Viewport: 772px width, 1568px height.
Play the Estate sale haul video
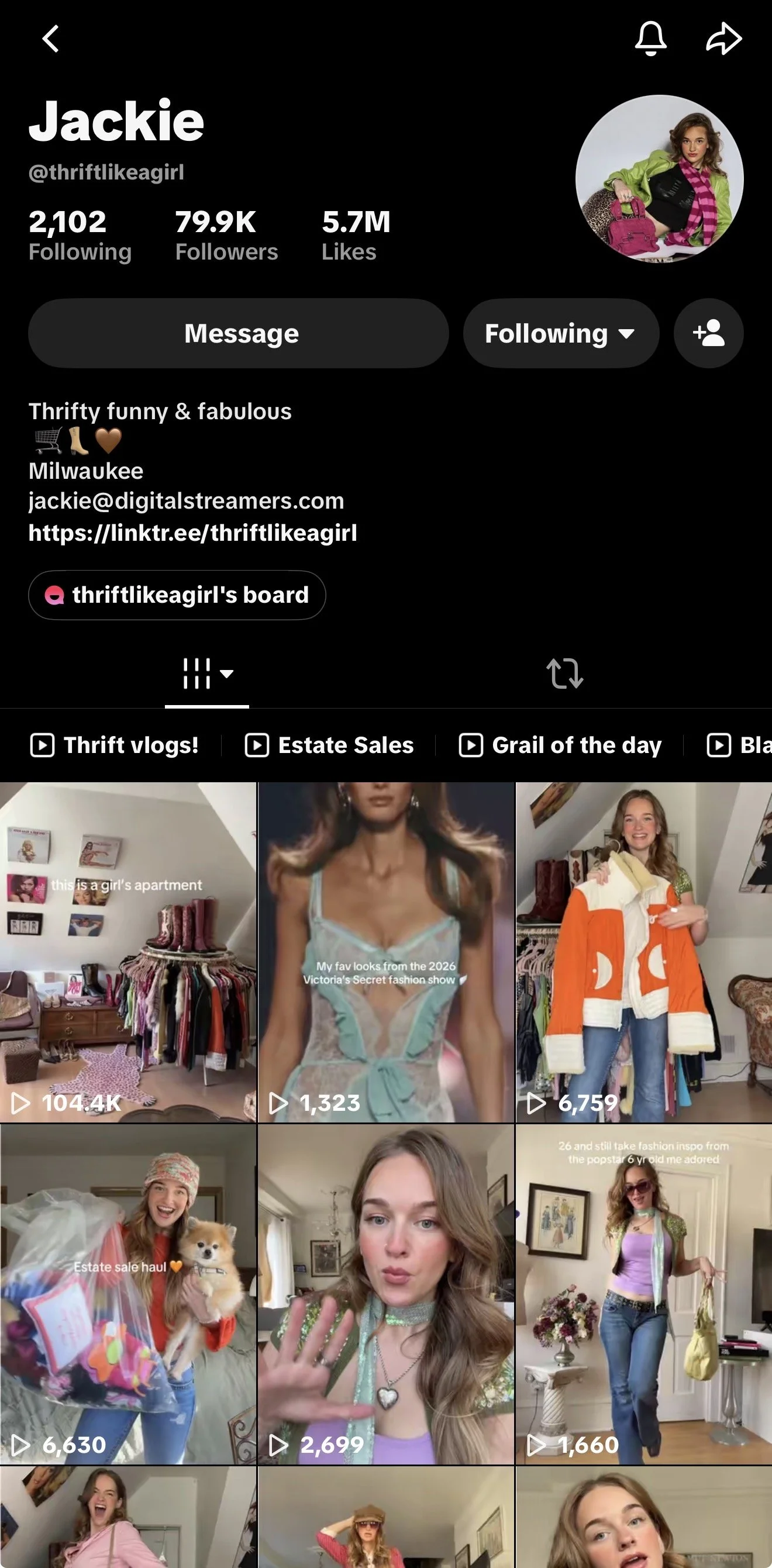[x=128, y=1294]
